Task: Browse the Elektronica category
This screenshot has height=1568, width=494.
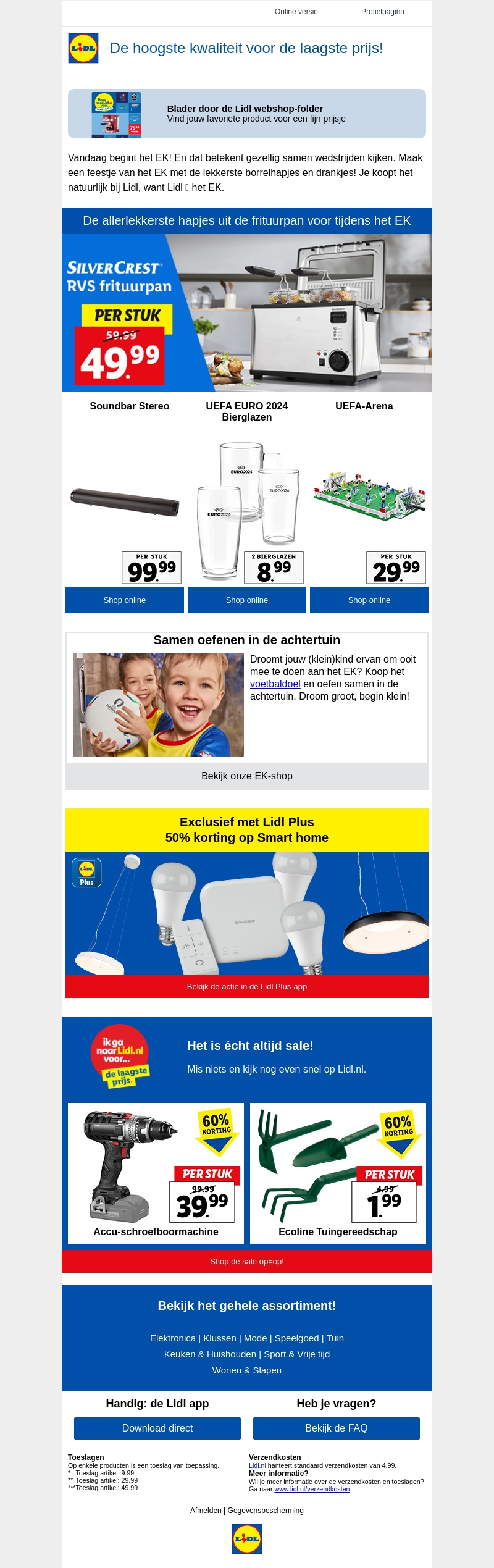Action: (172, 1338)
